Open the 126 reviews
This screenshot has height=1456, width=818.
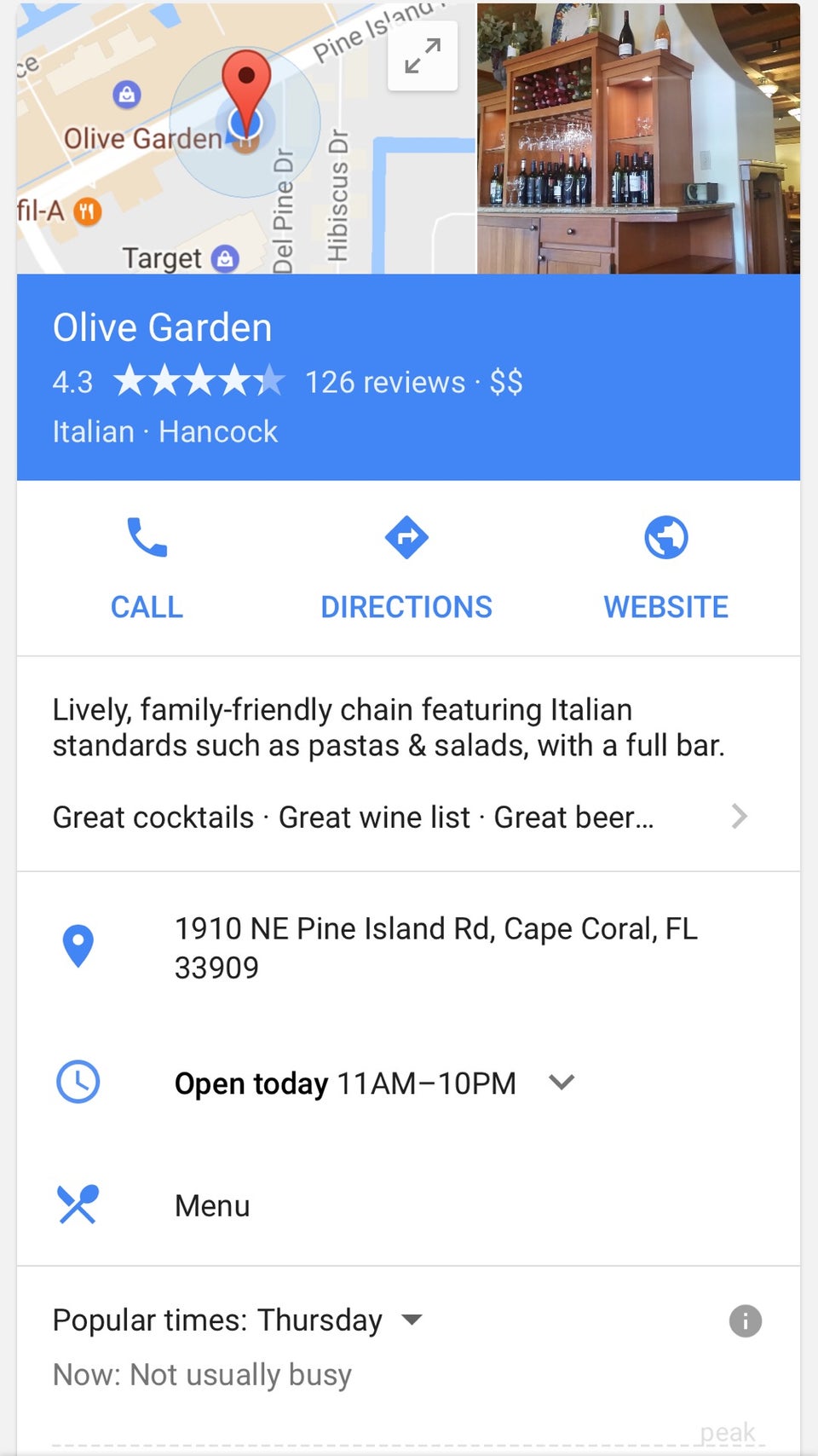tap(385, 382)
